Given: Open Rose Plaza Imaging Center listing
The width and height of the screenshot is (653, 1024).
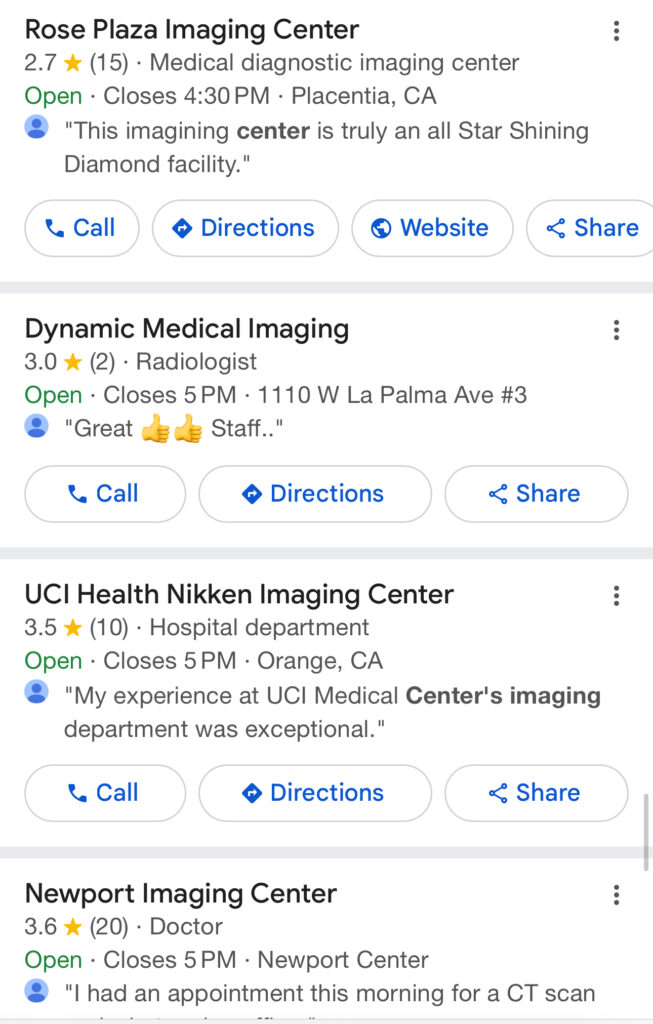Looking at the screenshot, I should tap(191, 29).
